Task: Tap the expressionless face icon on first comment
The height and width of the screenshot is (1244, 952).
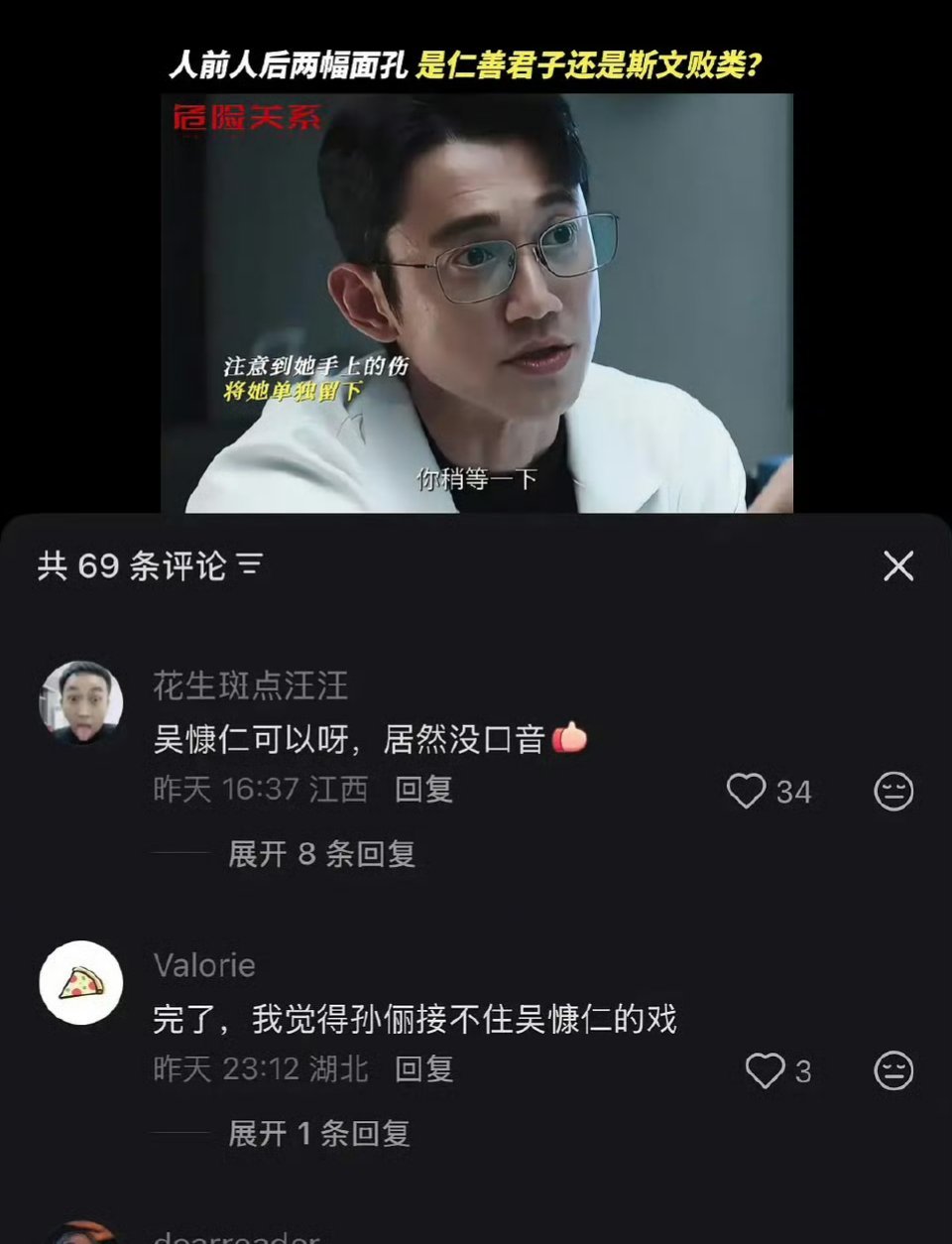Action: click(893, 791)
